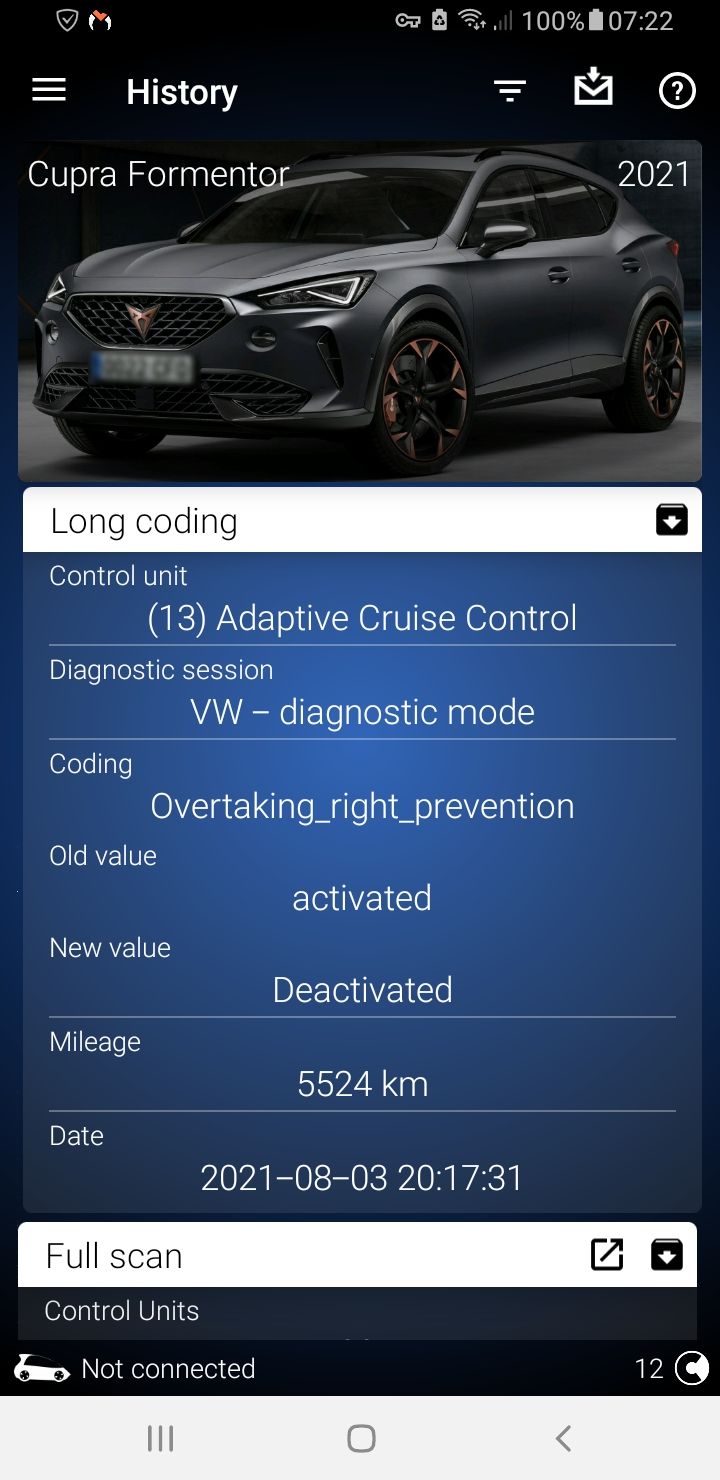Image resolution: width=720 pixels, height=1480 pixels.
Task: Open the credits counter icon
Action: (x=691, y=1368)
